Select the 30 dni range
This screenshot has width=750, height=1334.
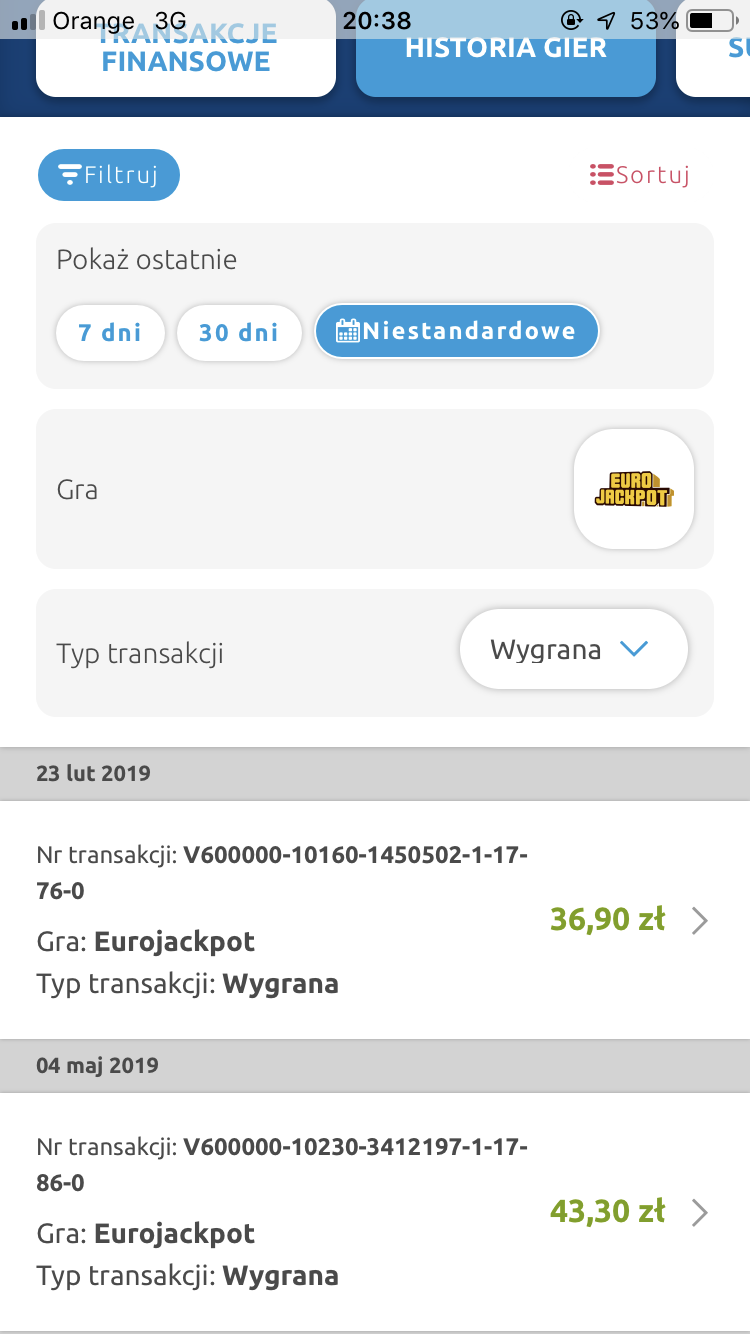point(238,332)
